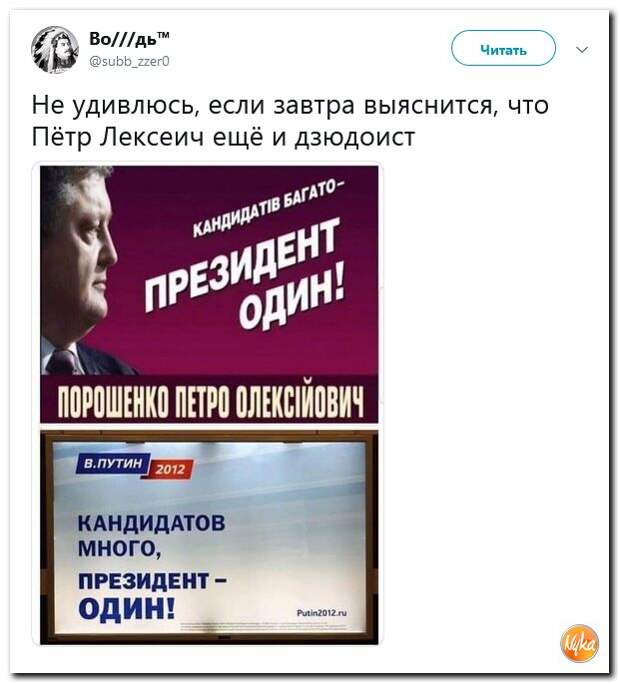
Task: Open the @subb_zzer0 profile link
Action: point(130,60)
